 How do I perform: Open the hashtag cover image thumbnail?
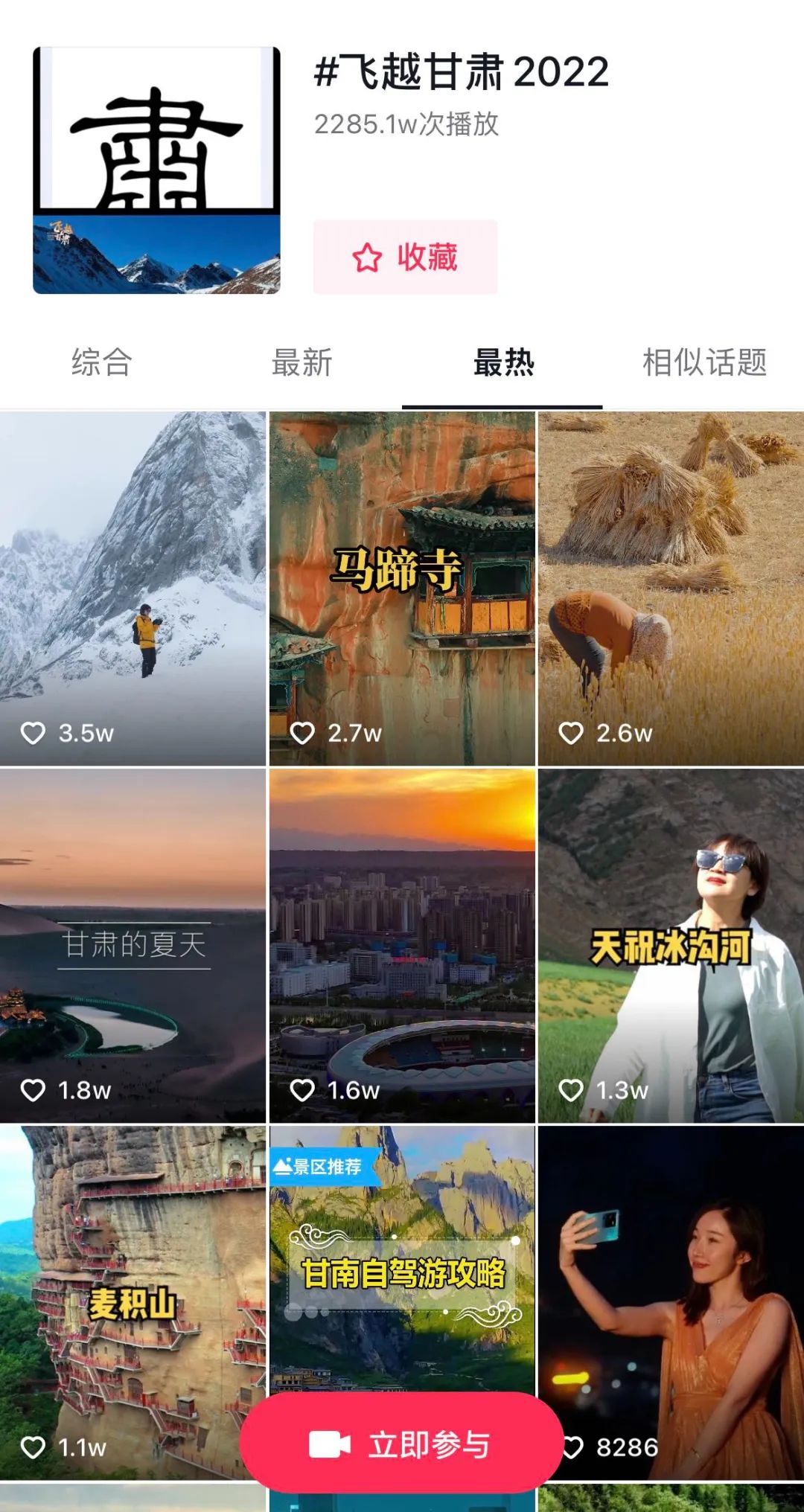pyautogui.click(x=156, y=167)
